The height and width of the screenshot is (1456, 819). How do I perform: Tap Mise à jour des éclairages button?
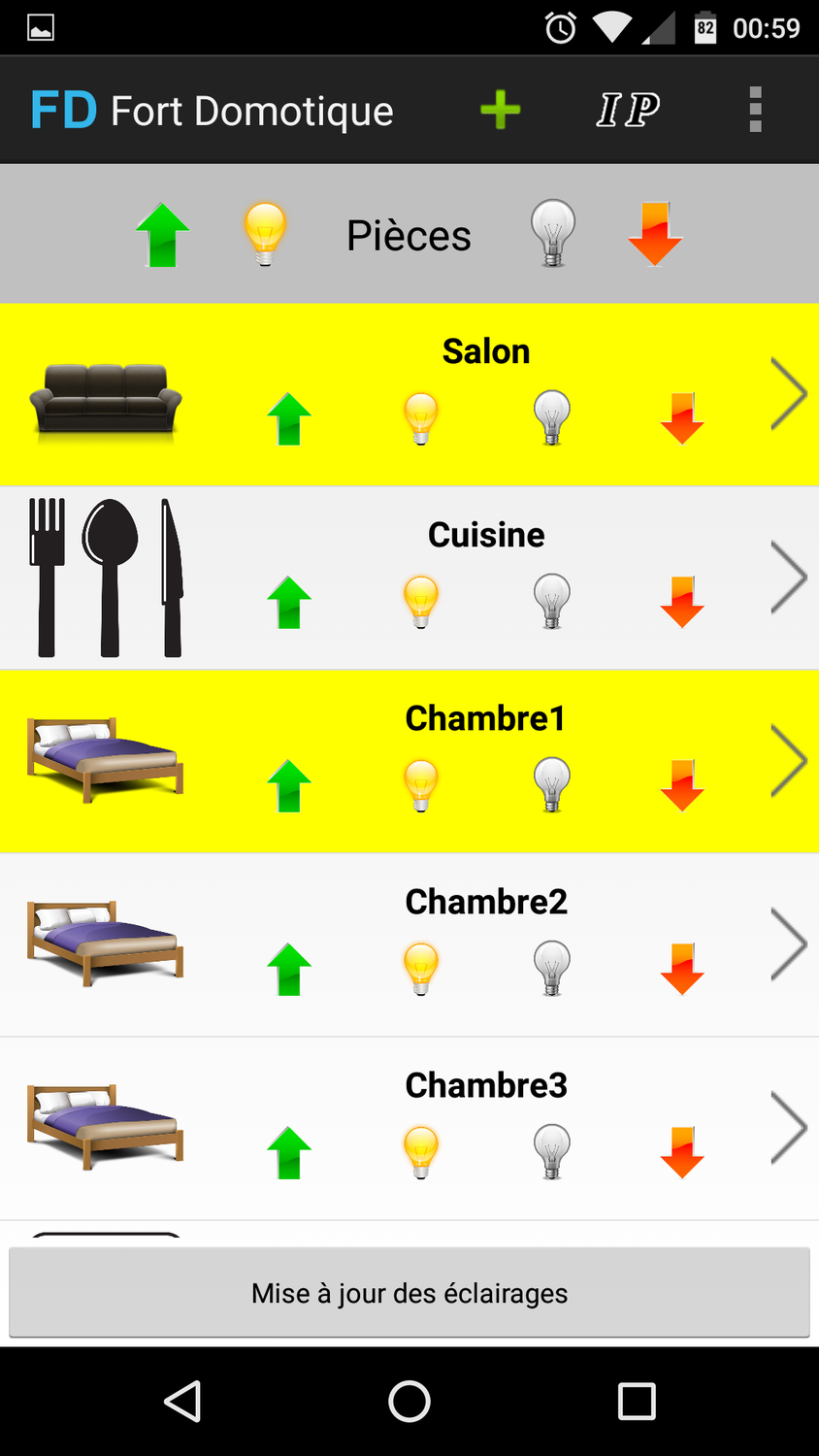409,1293
